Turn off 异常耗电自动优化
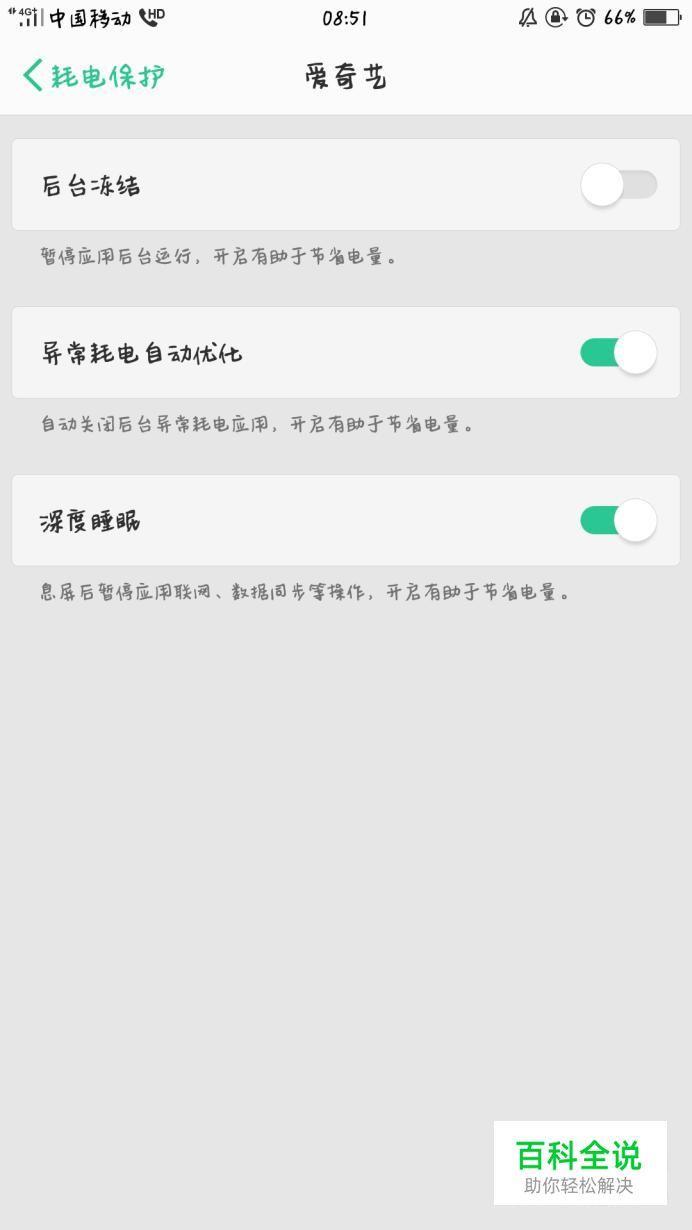The width and height of the screenshot is (692, 1230). (619, 353)
